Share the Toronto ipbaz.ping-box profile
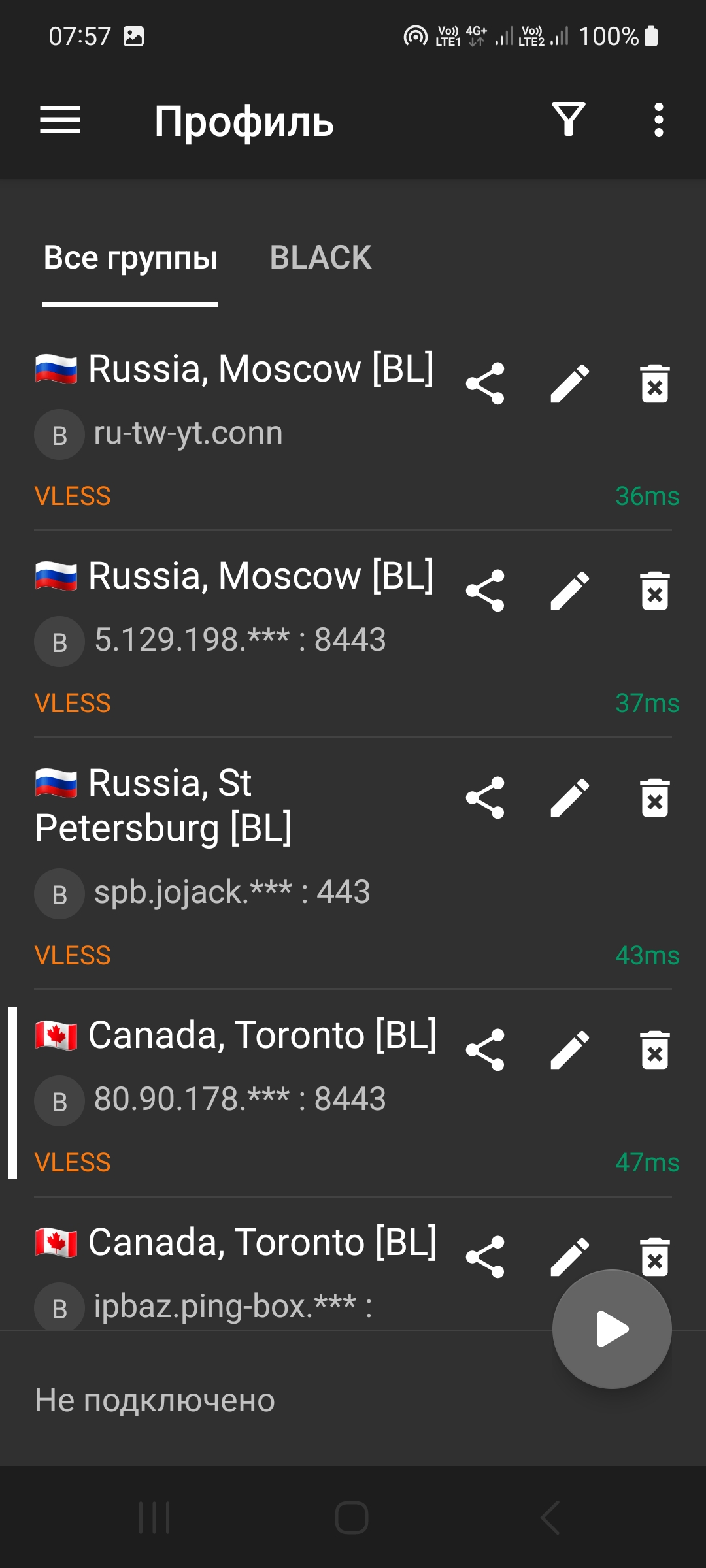 (485, 1257)
